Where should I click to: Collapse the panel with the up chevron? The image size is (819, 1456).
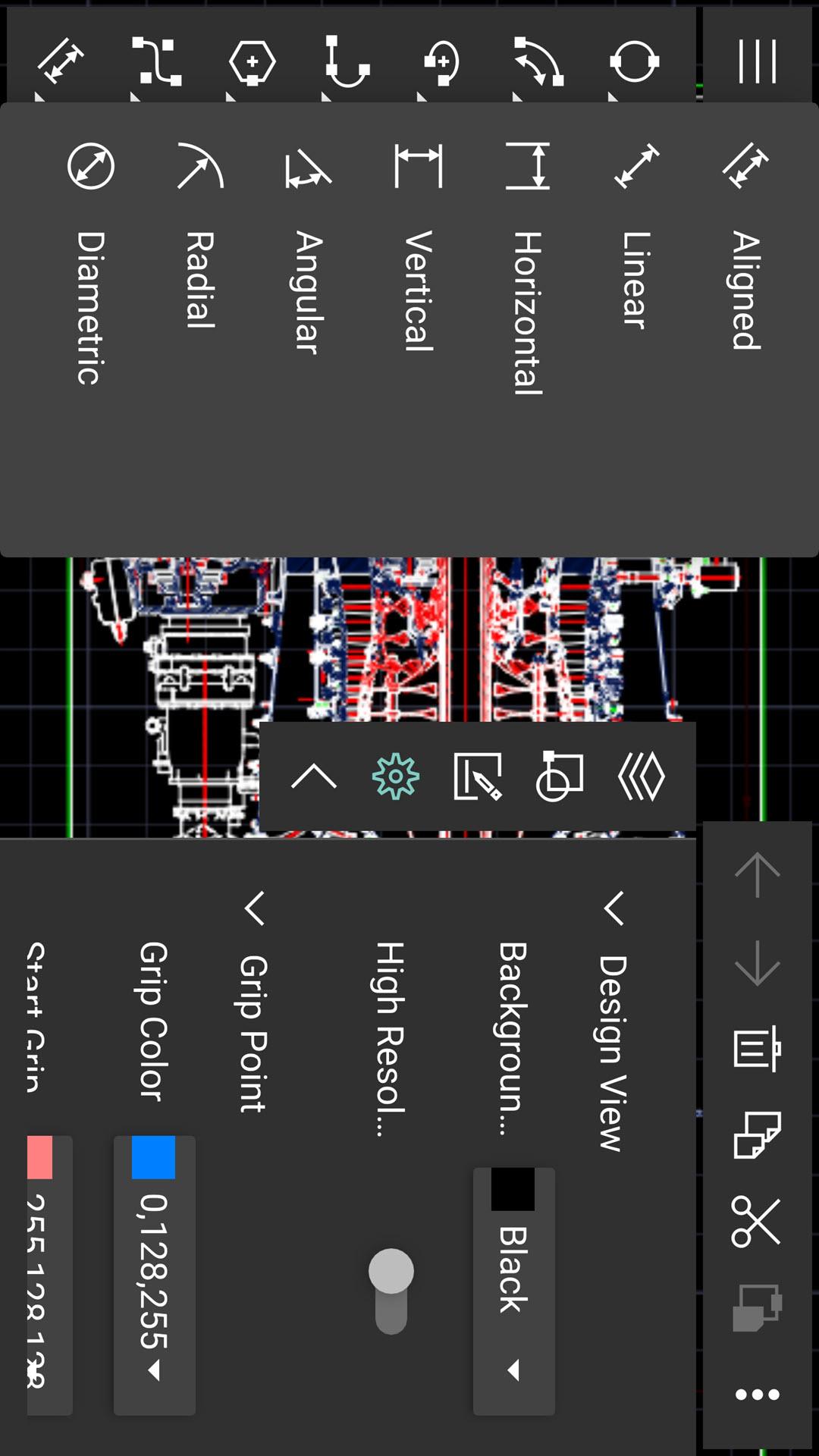coord(313,777)
